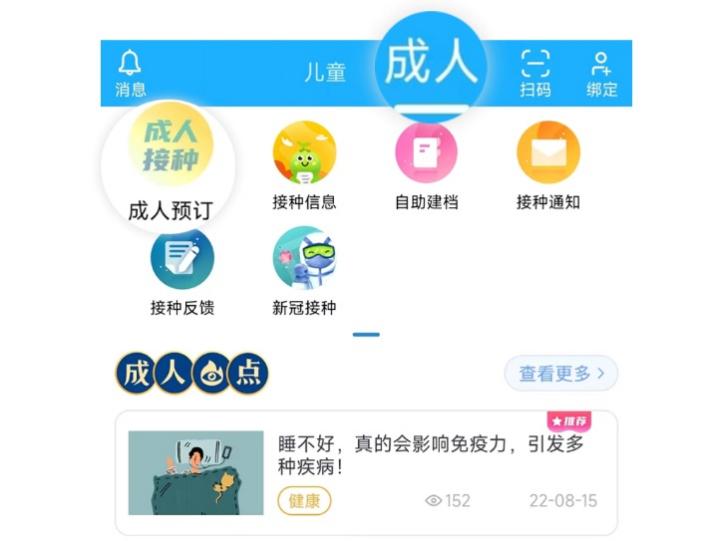Image resolution: width=705 pixels, height=541 pixels.
Task: Switch to the 儿童 tab
Action: pos(325,73)
